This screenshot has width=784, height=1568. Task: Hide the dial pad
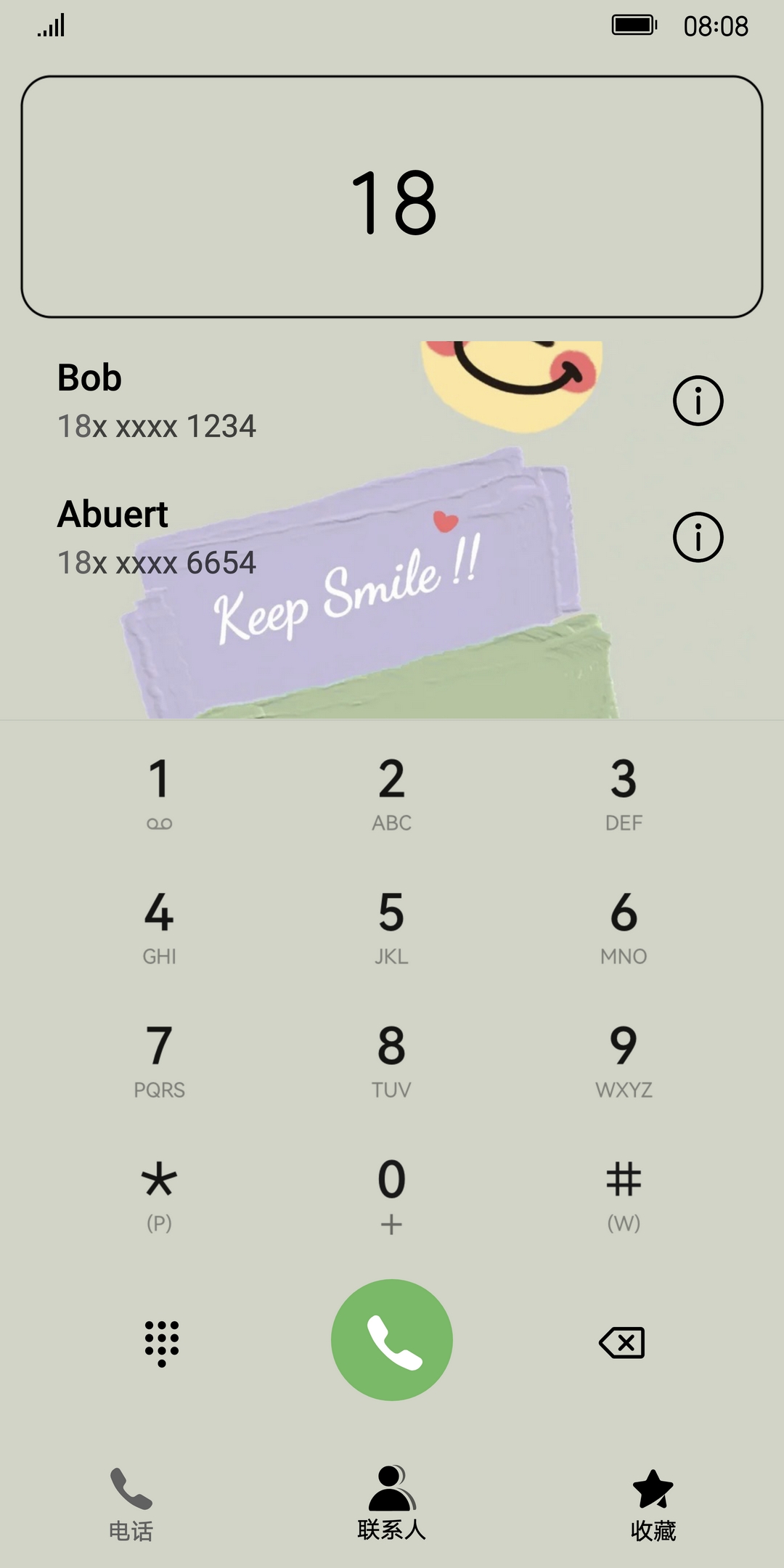(161, 1342)
